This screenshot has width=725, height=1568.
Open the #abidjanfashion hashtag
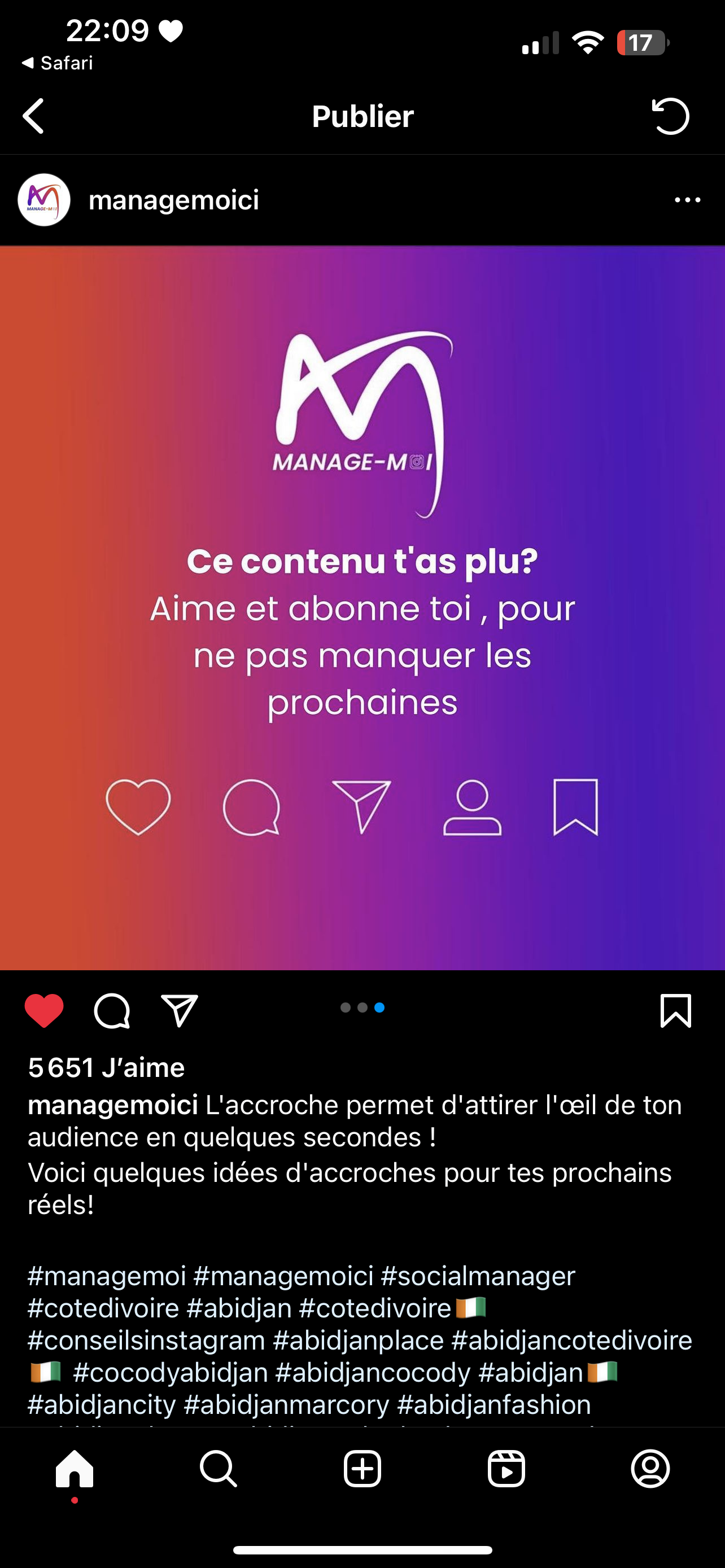(x=493, y=1405)
